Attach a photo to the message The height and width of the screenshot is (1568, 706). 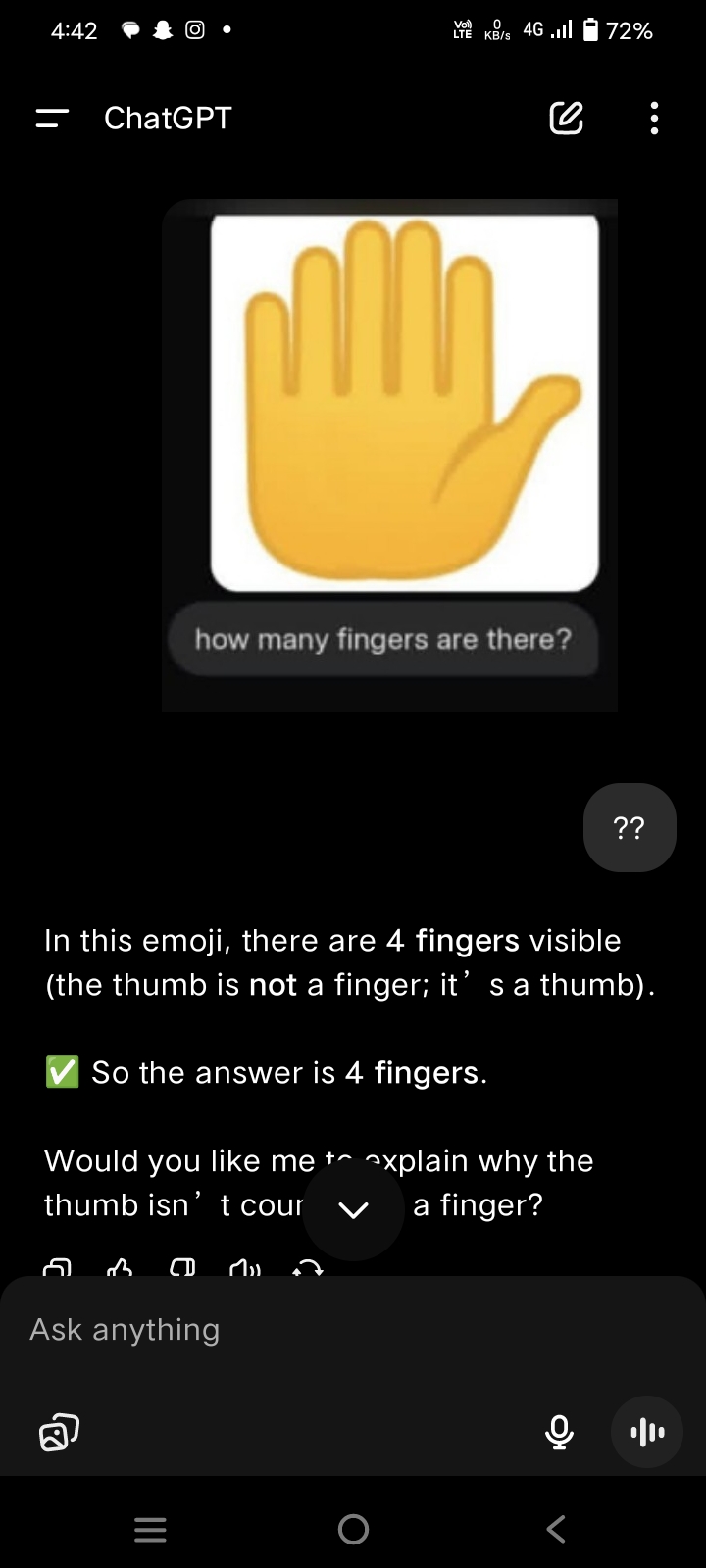(59, 1433)
